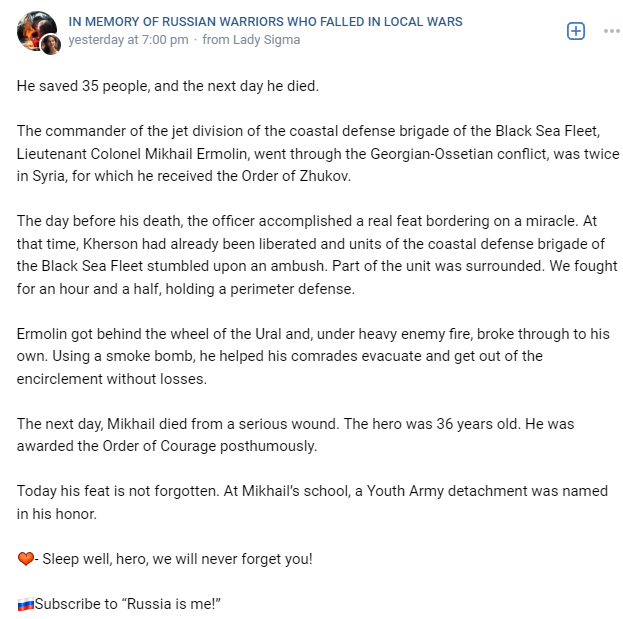Open the IN MEMORY OF RUSSIAN WARRIORS group
This screenshot has width=623, height=619.
click(265, 21)
